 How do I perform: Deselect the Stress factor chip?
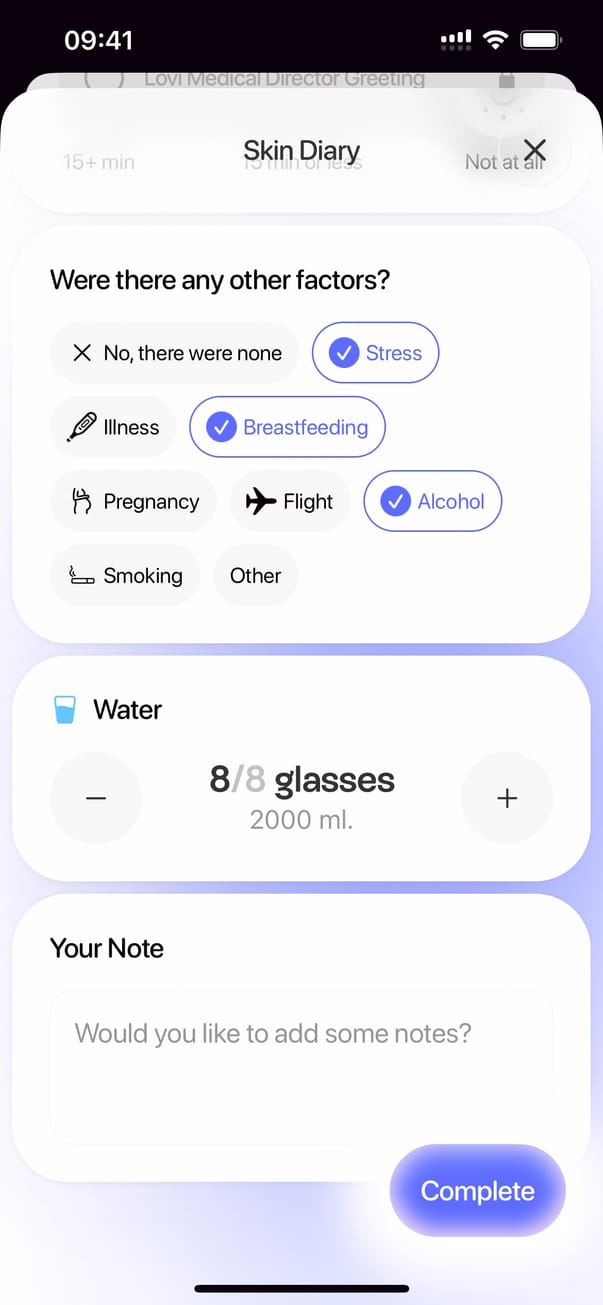[x=375, y=353]
